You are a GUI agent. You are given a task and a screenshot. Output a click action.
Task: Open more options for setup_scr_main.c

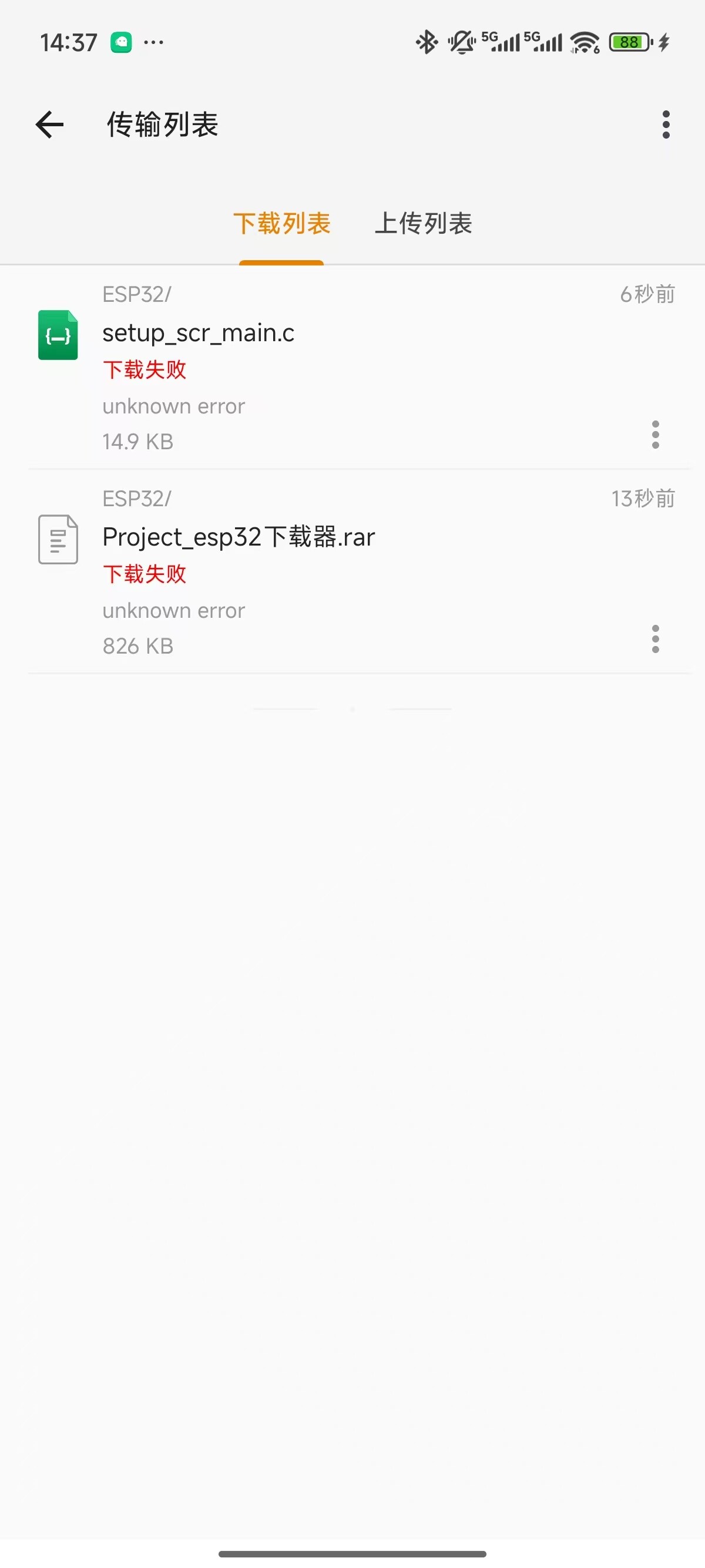point(655,435)
